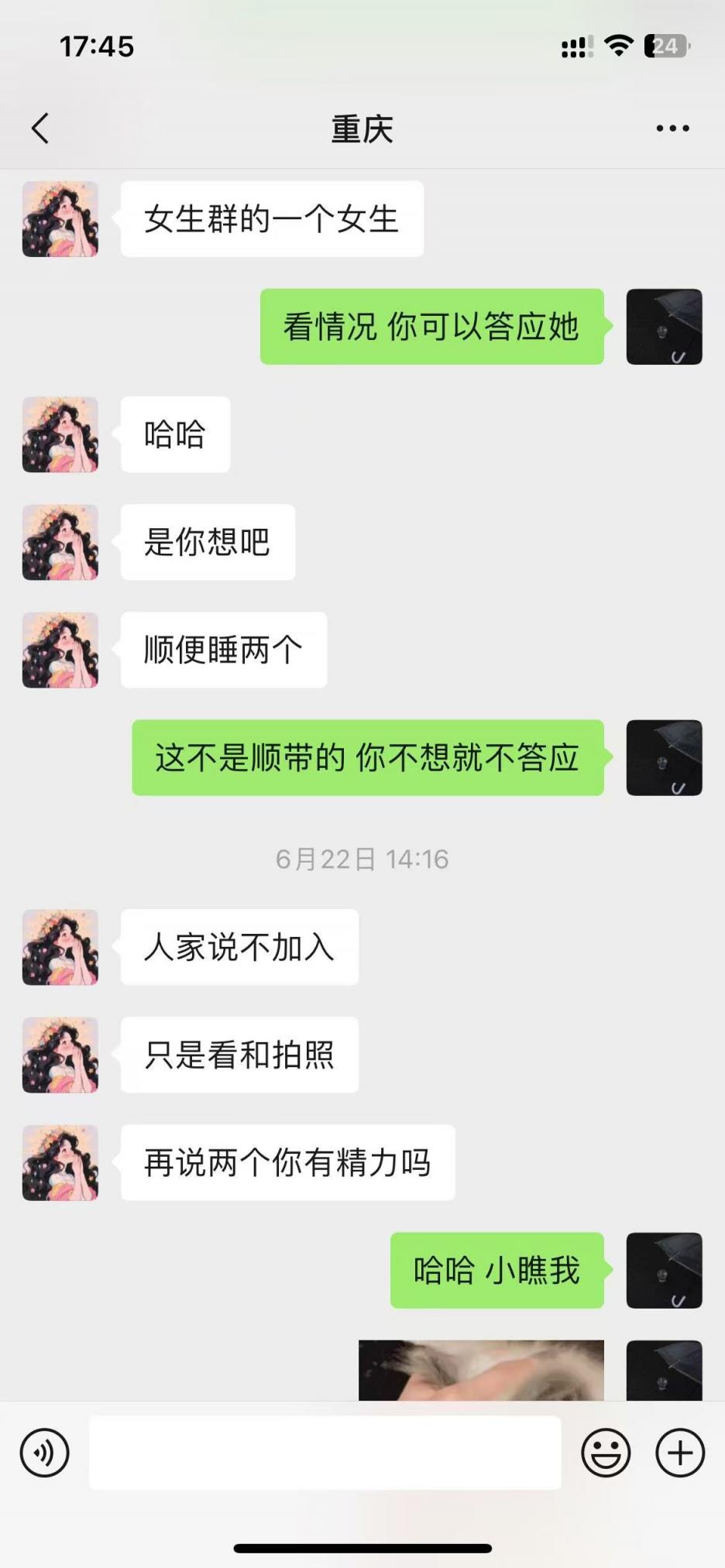This screenshot has height=1568, width=725.
Task: Open contact avatar beside 女生群的一个女生
Action: click(60, 219)
